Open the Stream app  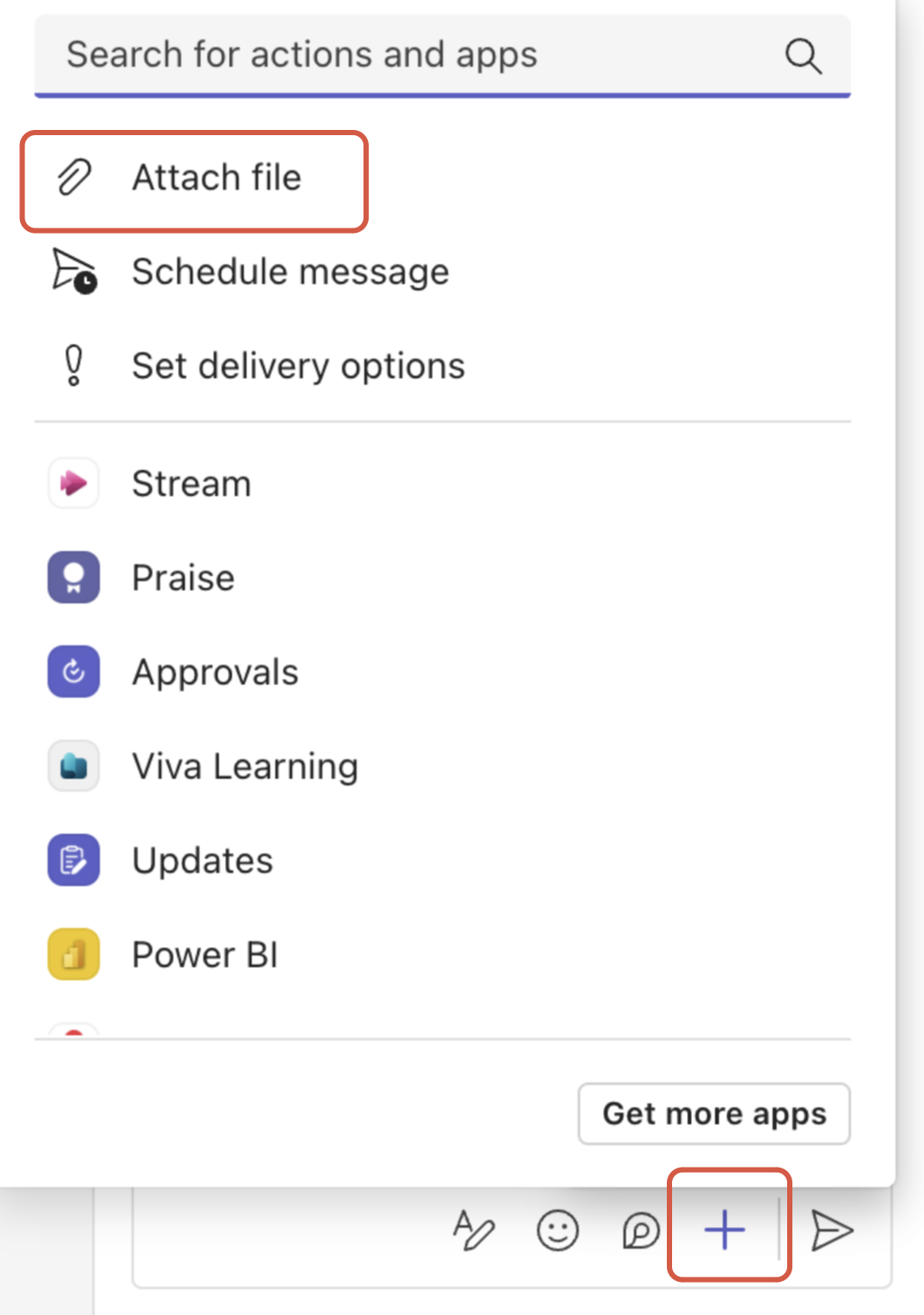pos(191,484)
